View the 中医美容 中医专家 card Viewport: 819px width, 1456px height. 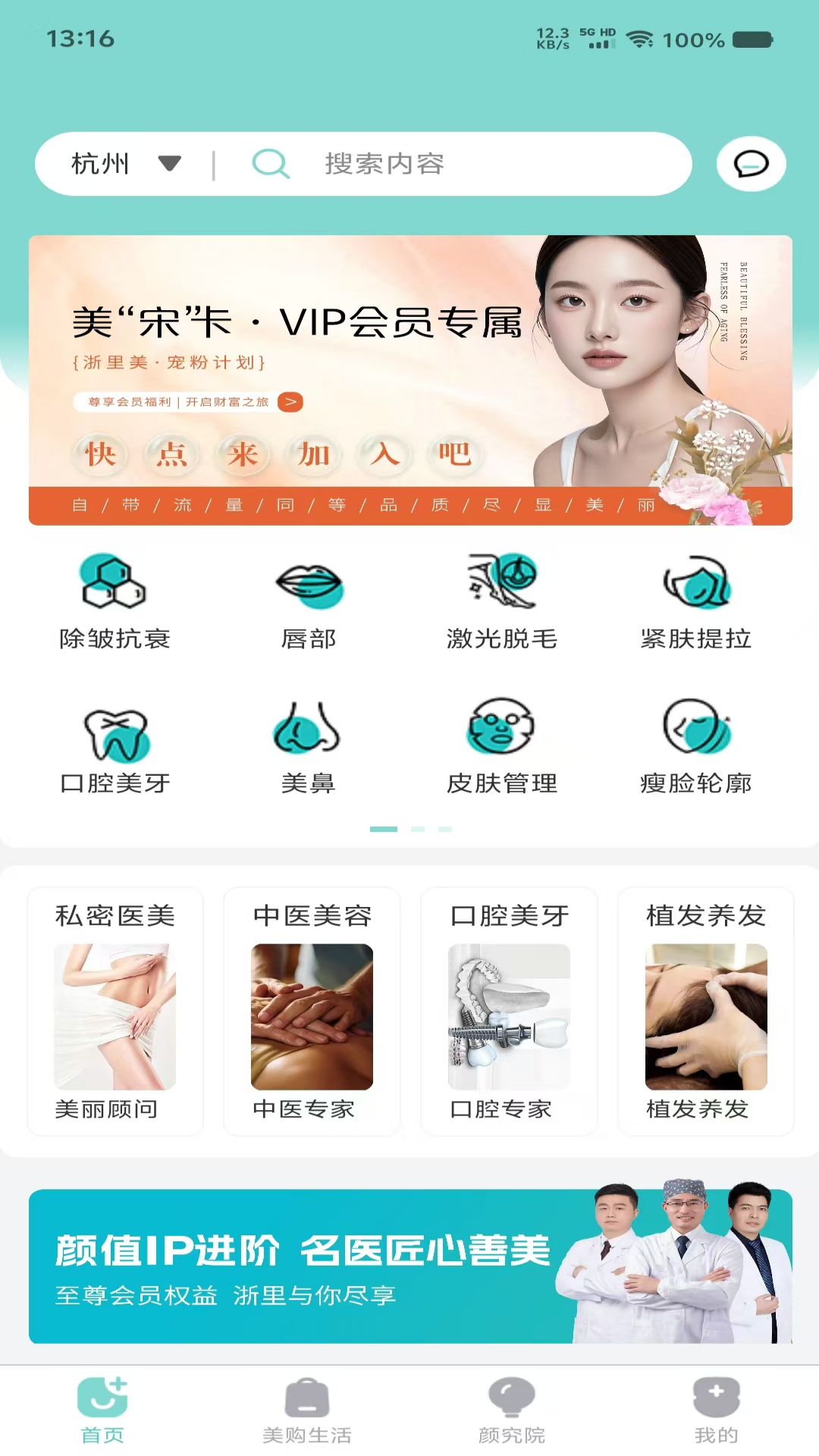click(312, 1012)
